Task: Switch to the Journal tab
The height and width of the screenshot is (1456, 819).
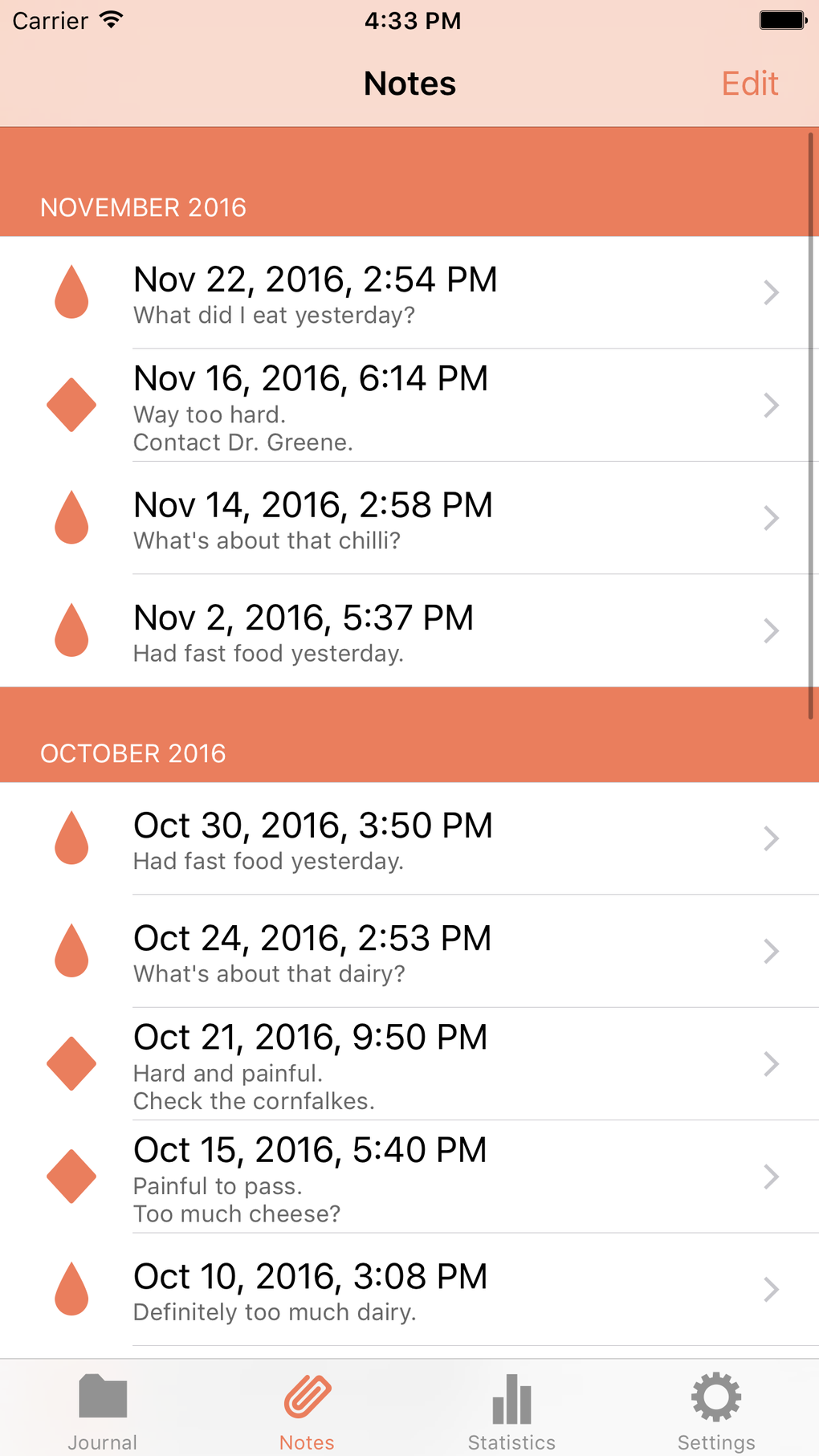Action: pyautogui.click(x=102, y=1410)
